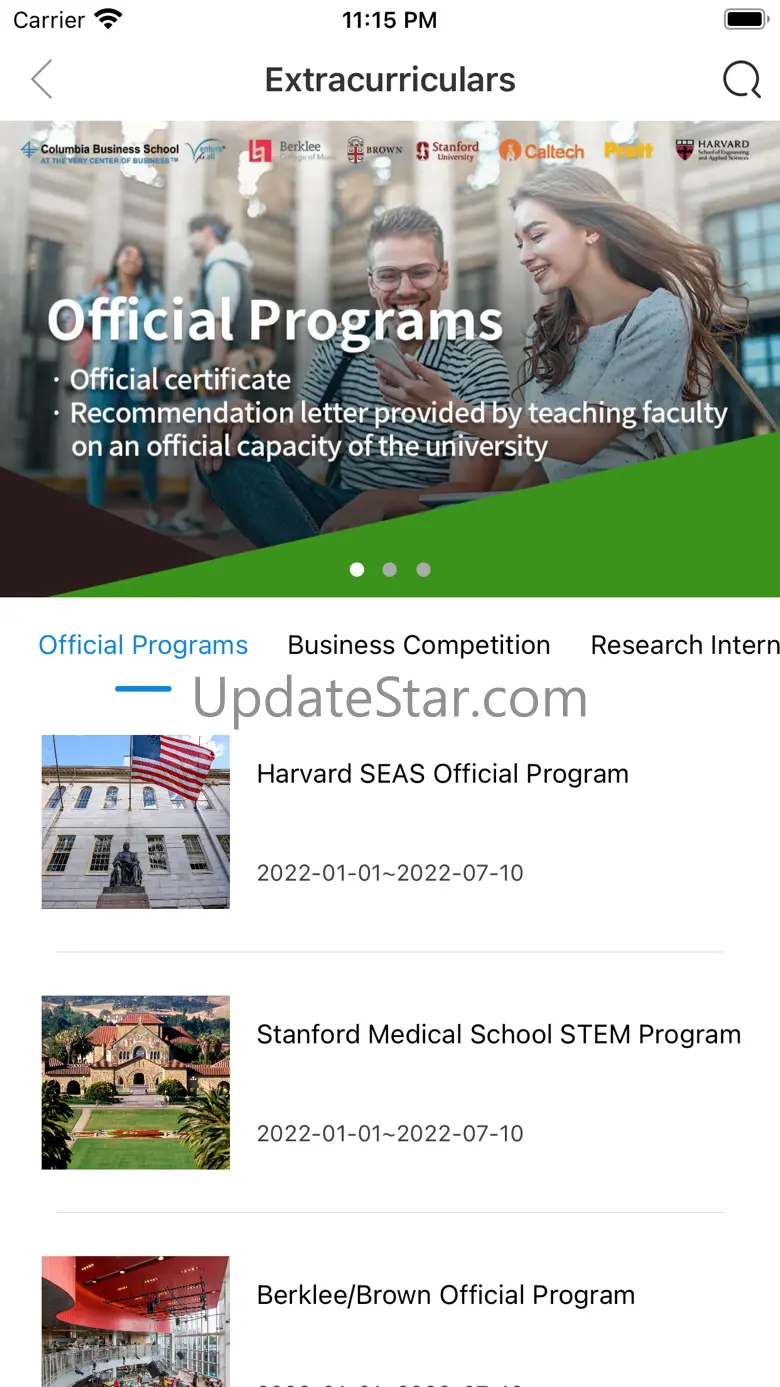Screen dimensions: 780x1387
Task: Open the search magnifier icon
Action: [x=741, y=80]
